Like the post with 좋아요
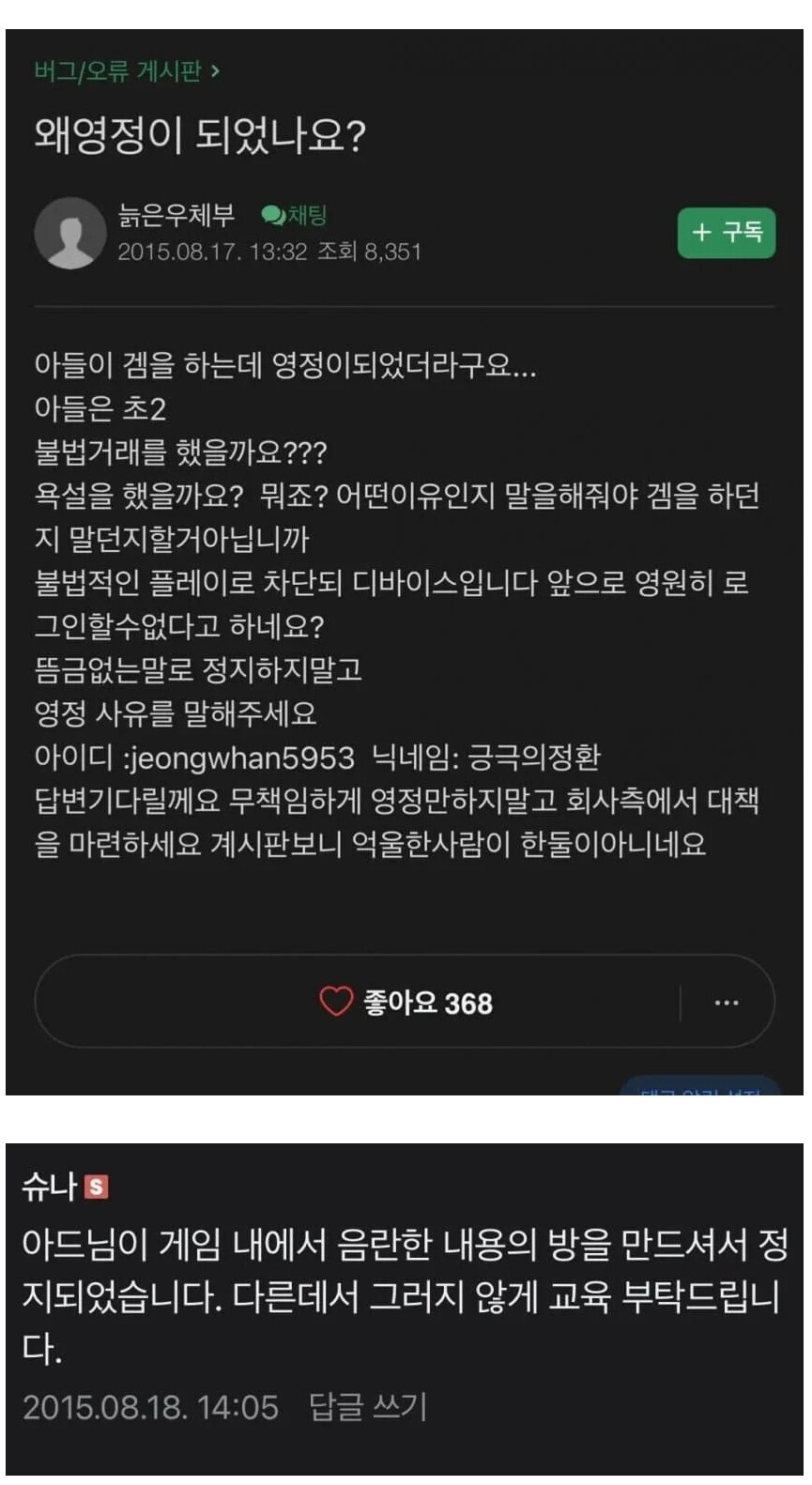The width and height of the screenshot is (812, 1485). pyautogui.click(x=406, y=1003)
